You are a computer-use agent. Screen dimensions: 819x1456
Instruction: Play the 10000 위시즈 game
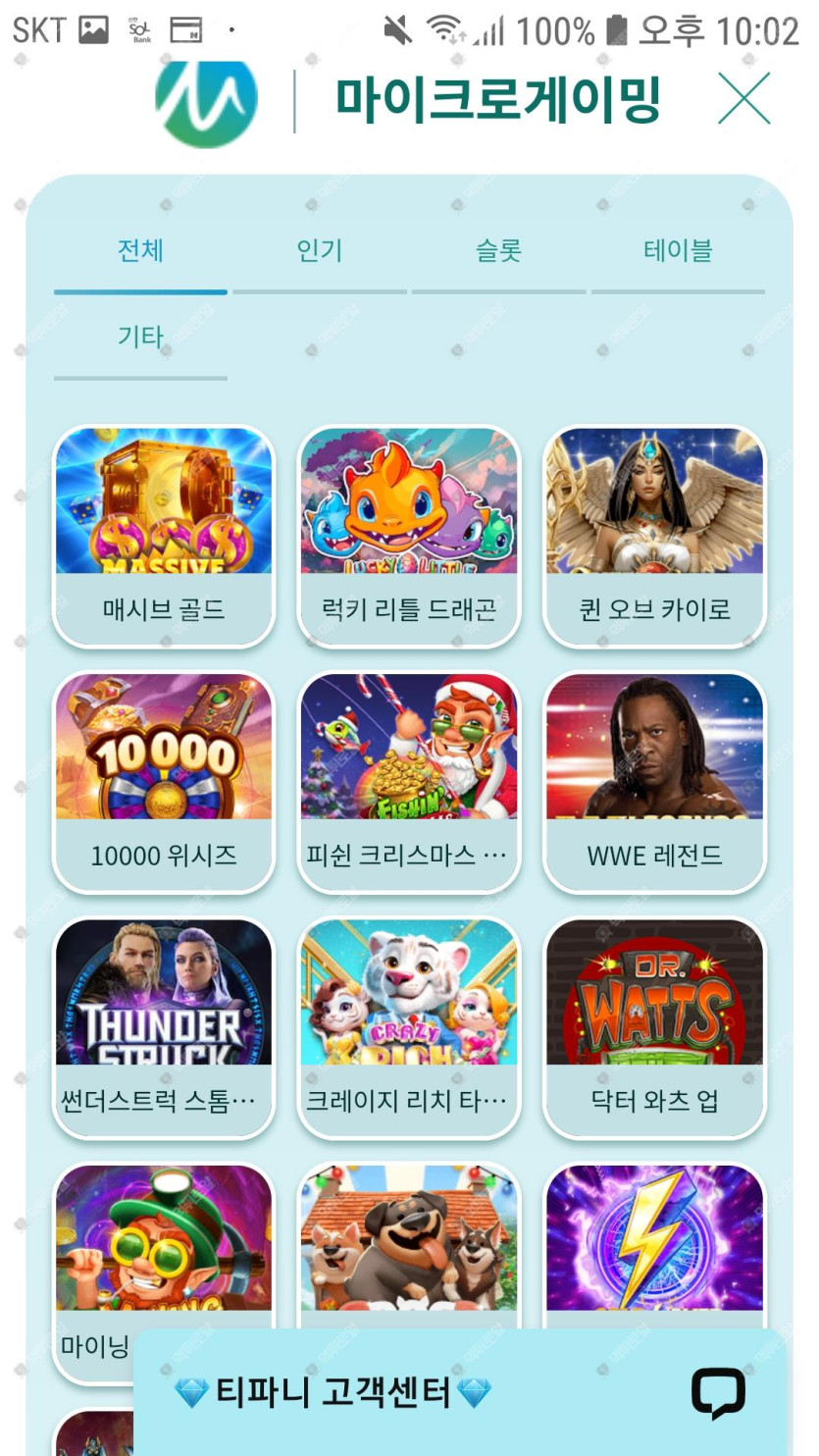pos(164,782)
